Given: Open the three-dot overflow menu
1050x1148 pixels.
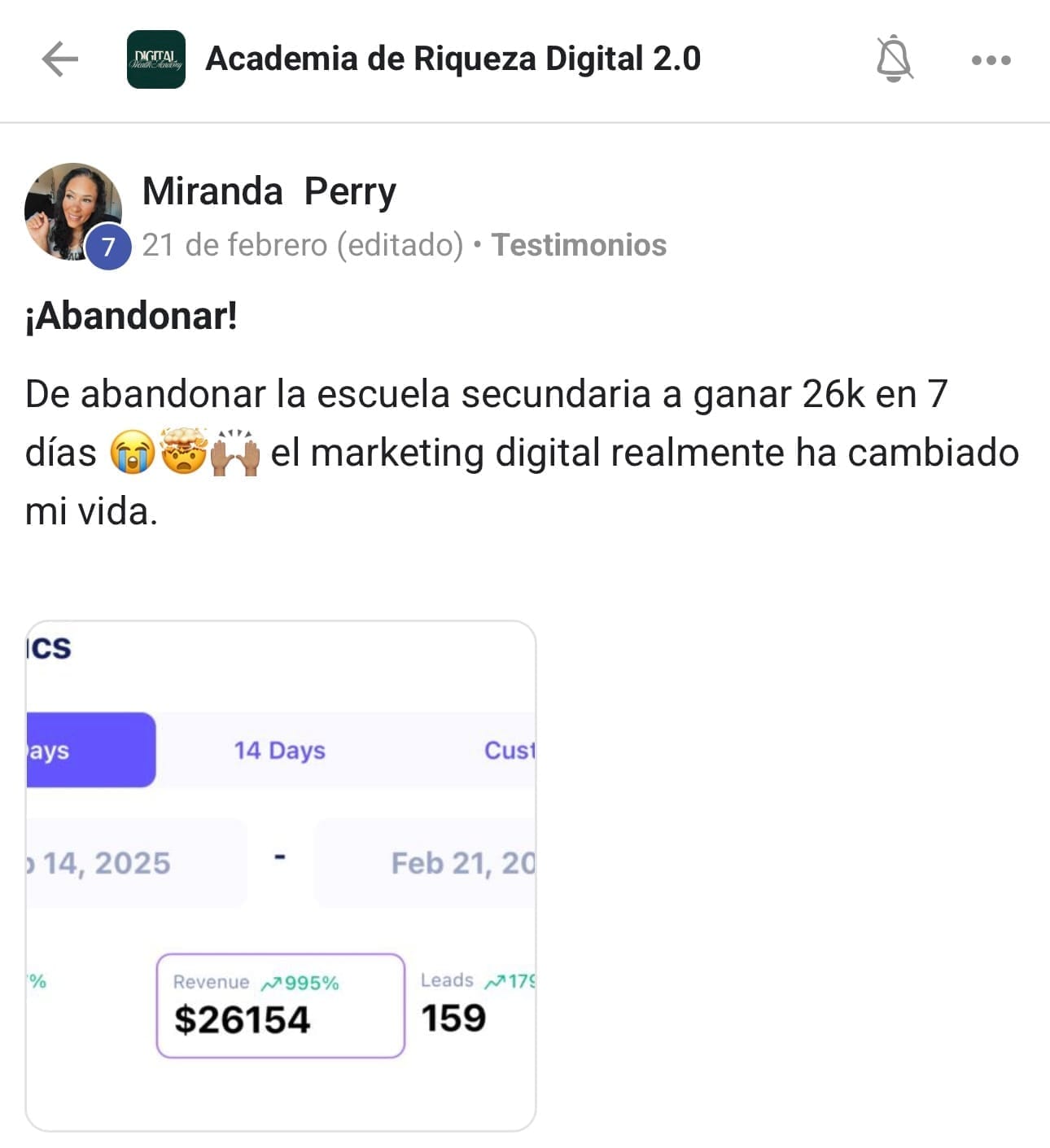Looking at the screenshot, I should [x=991, y=60].
